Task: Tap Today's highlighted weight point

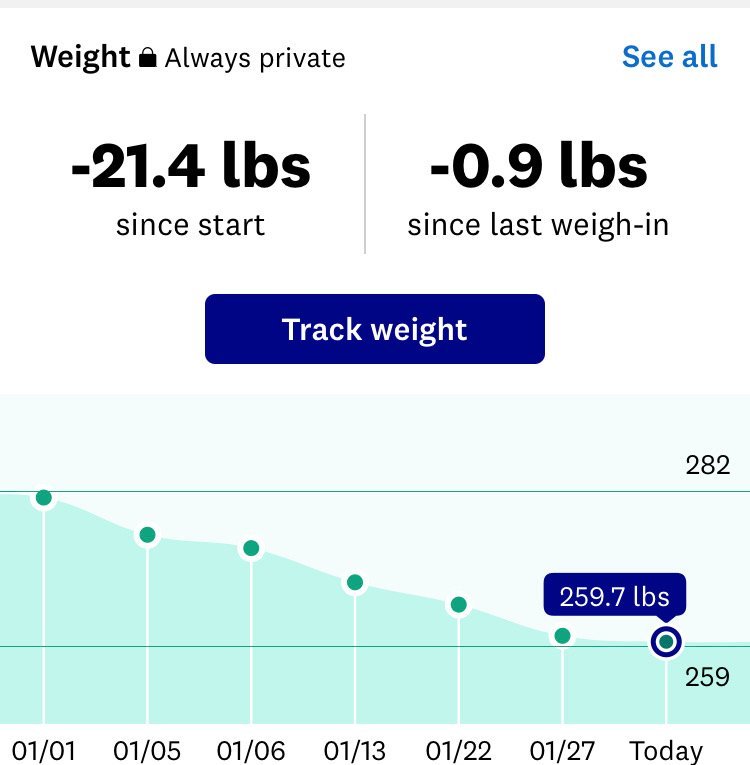Action: point(666,641)
